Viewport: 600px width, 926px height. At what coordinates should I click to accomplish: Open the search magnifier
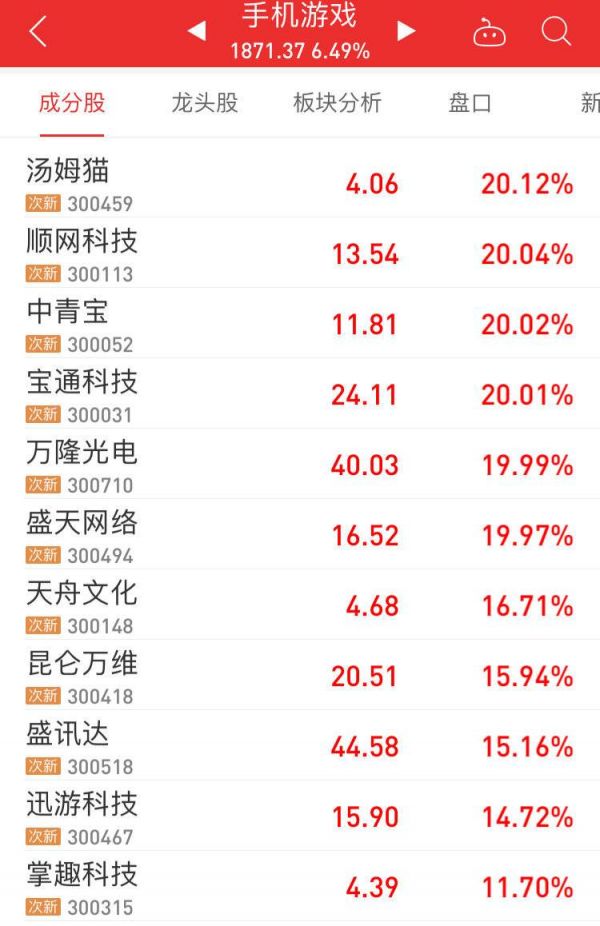(x=556, y=32)
